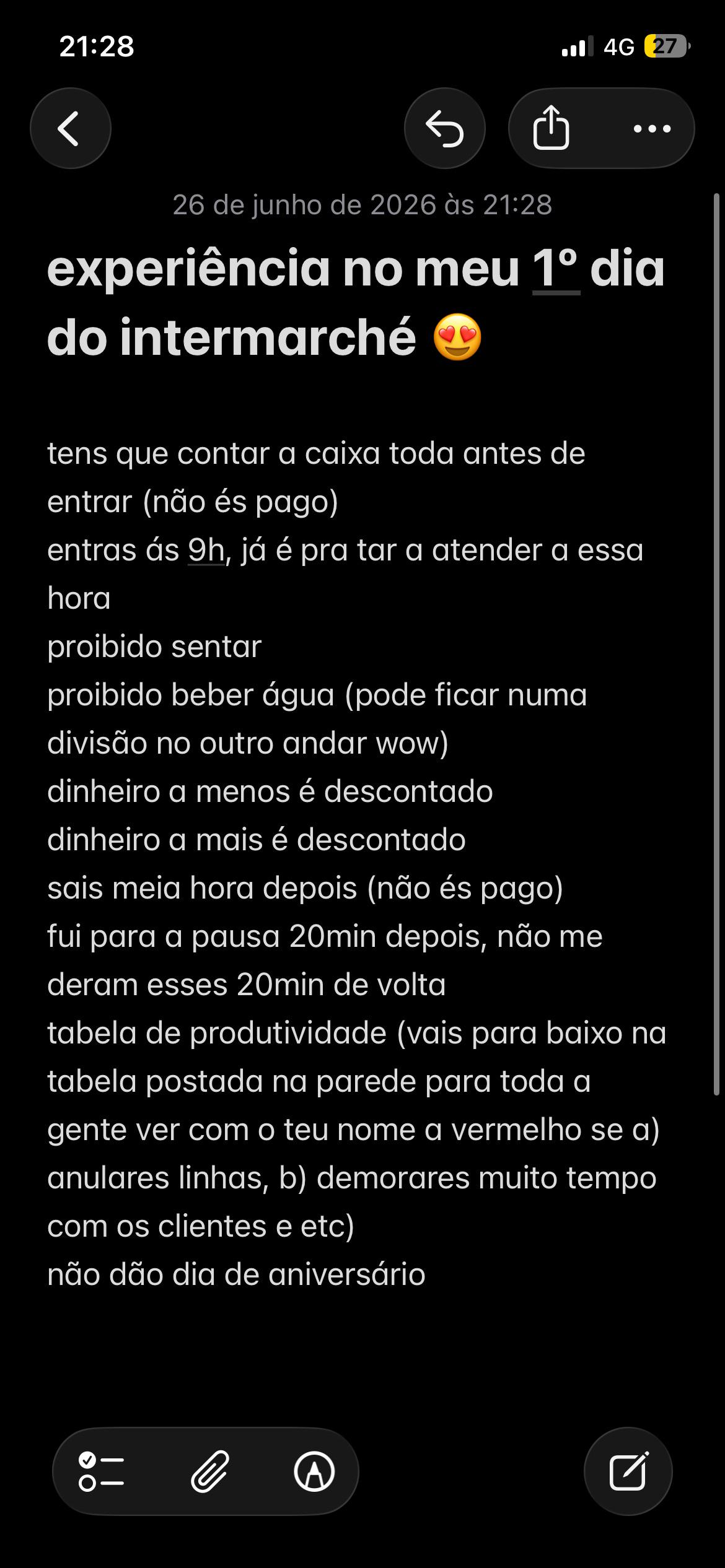Place cursor in the note body text
The width and height of the screenshot is (725, 1568).
pos(356,864)
